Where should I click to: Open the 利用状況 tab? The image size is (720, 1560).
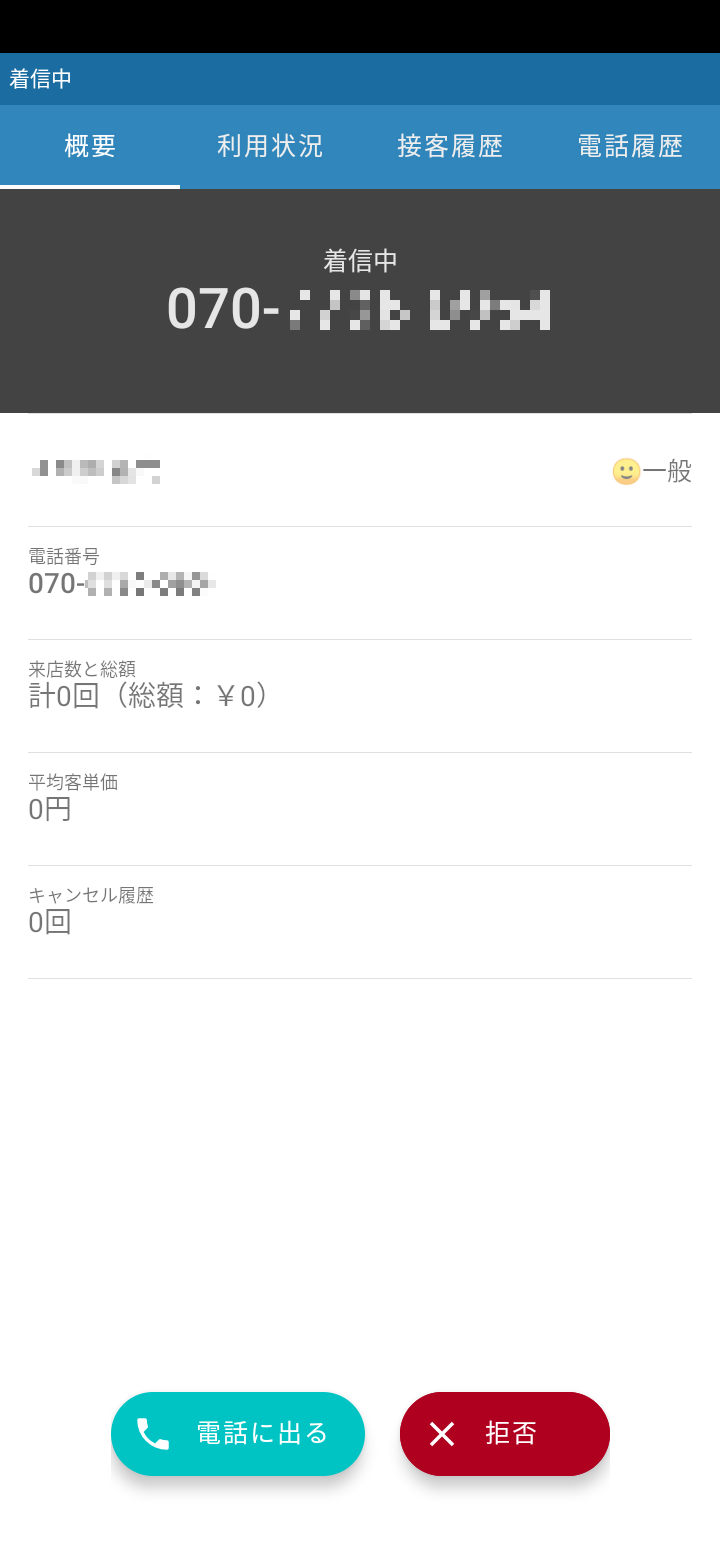[270, 146]
